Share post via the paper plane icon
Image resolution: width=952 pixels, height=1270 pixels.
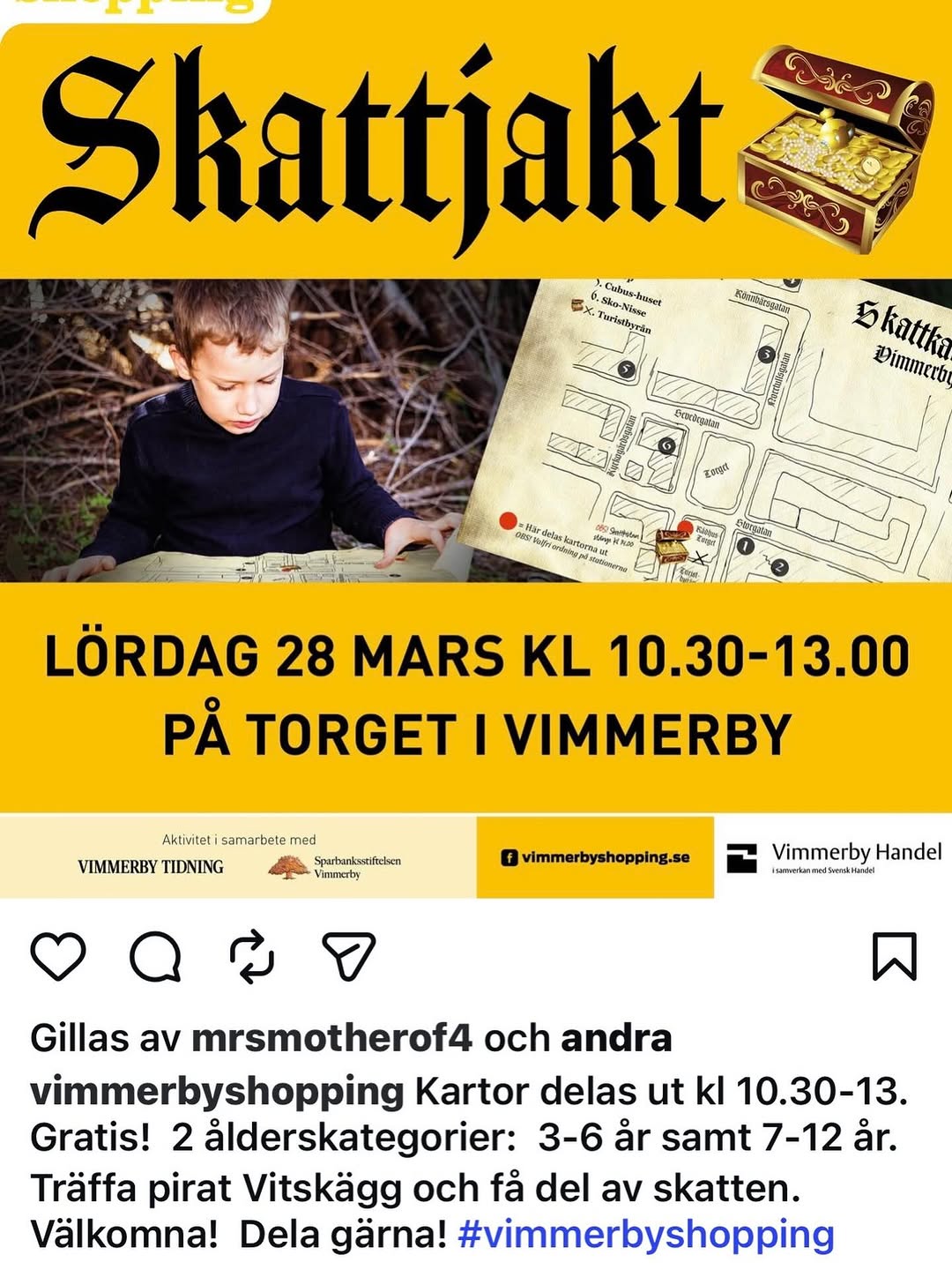coord(349,956)
